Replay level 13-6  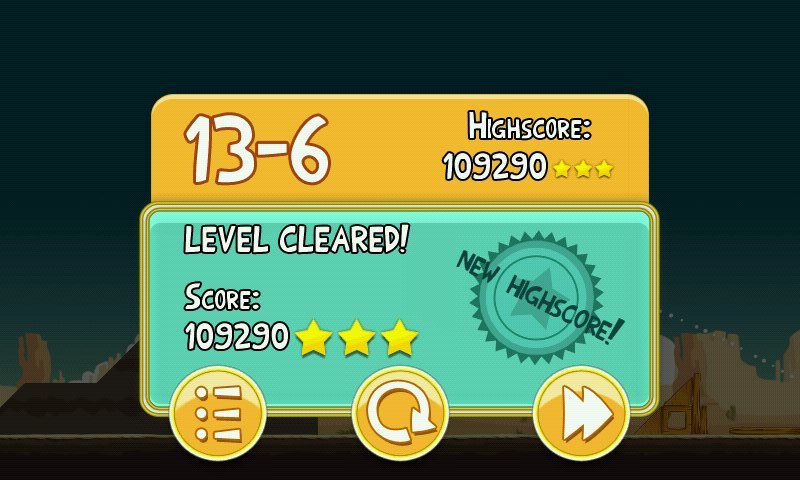[x=399, y=414]
